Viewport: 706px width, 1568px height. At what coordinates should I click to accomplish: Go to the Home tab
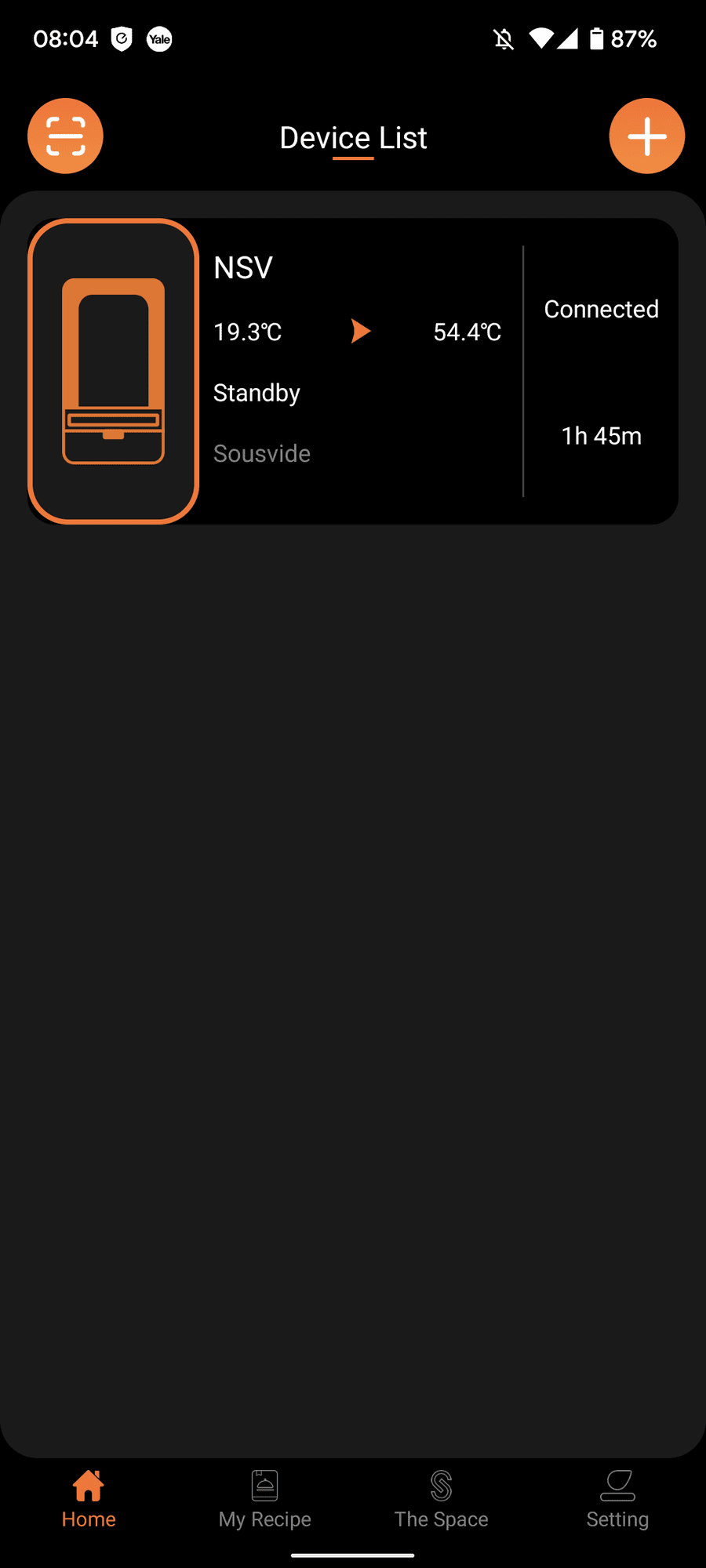click(89, 1499)
